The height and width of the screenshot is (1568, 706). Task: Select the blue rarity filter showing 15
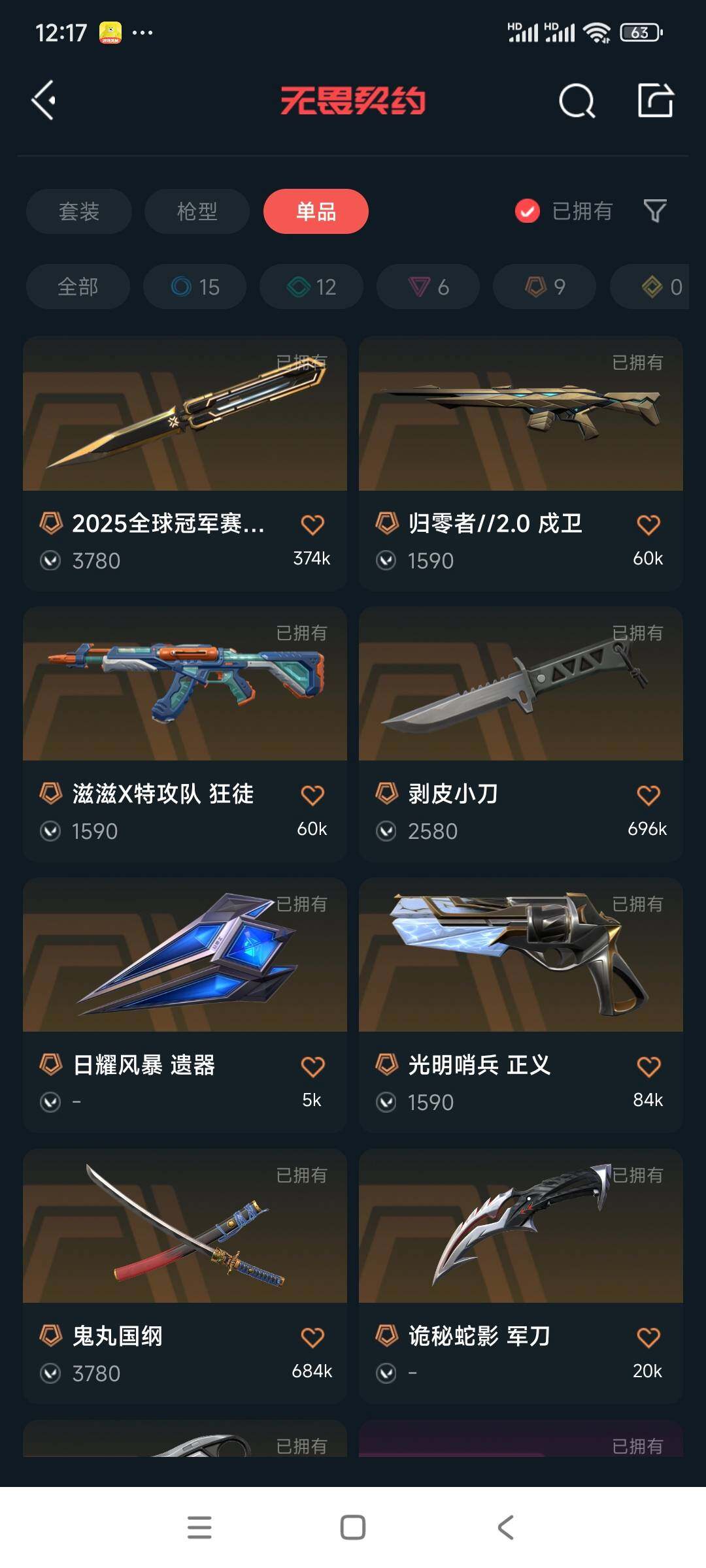[x=194, y=286]
